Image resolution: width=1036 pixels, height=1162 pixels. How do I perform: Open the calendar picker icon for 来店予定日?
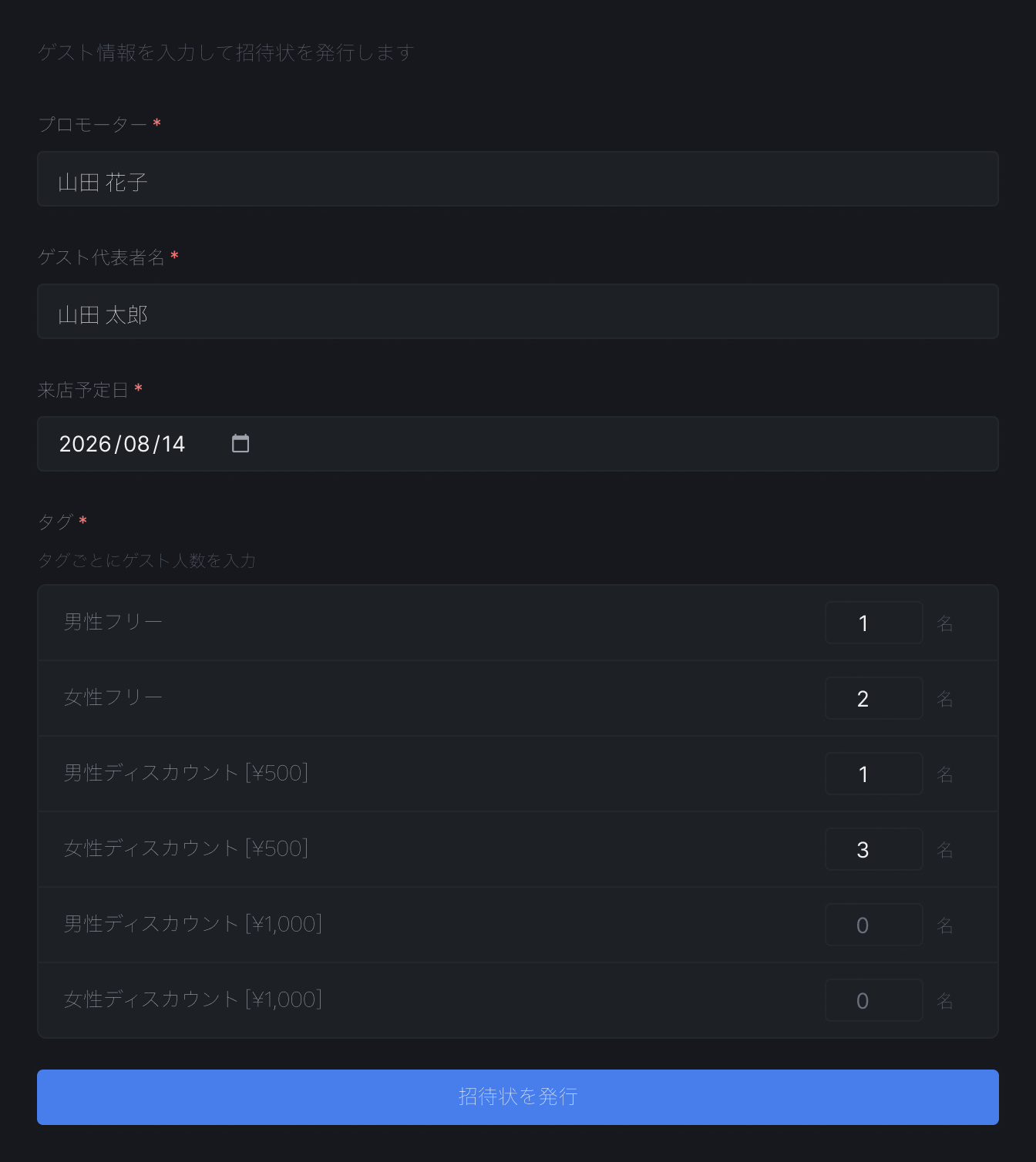[x=240, y=444]
